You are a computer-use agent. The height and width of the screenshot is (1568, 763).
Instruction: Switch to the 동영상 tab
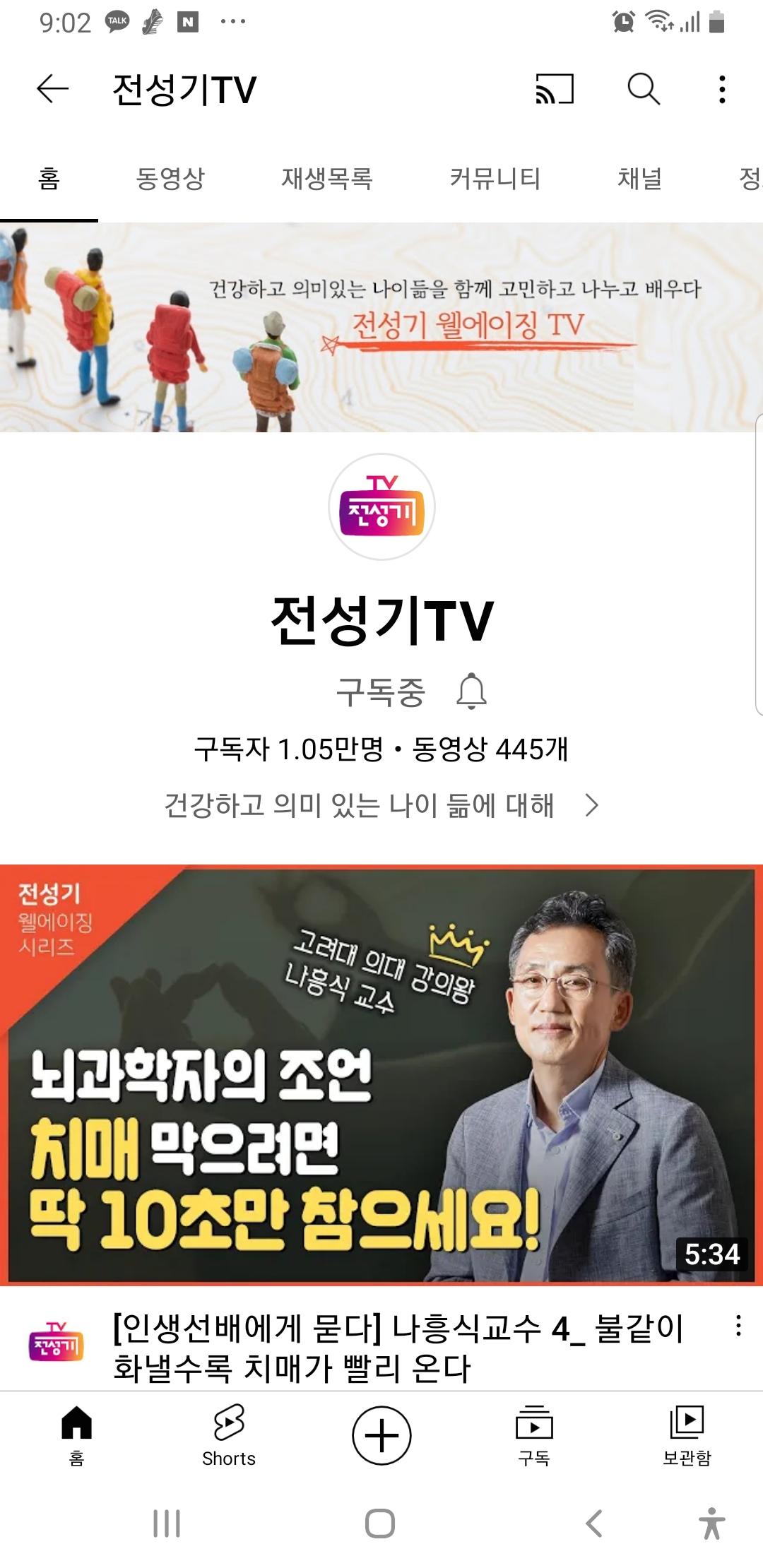(170, 178)
